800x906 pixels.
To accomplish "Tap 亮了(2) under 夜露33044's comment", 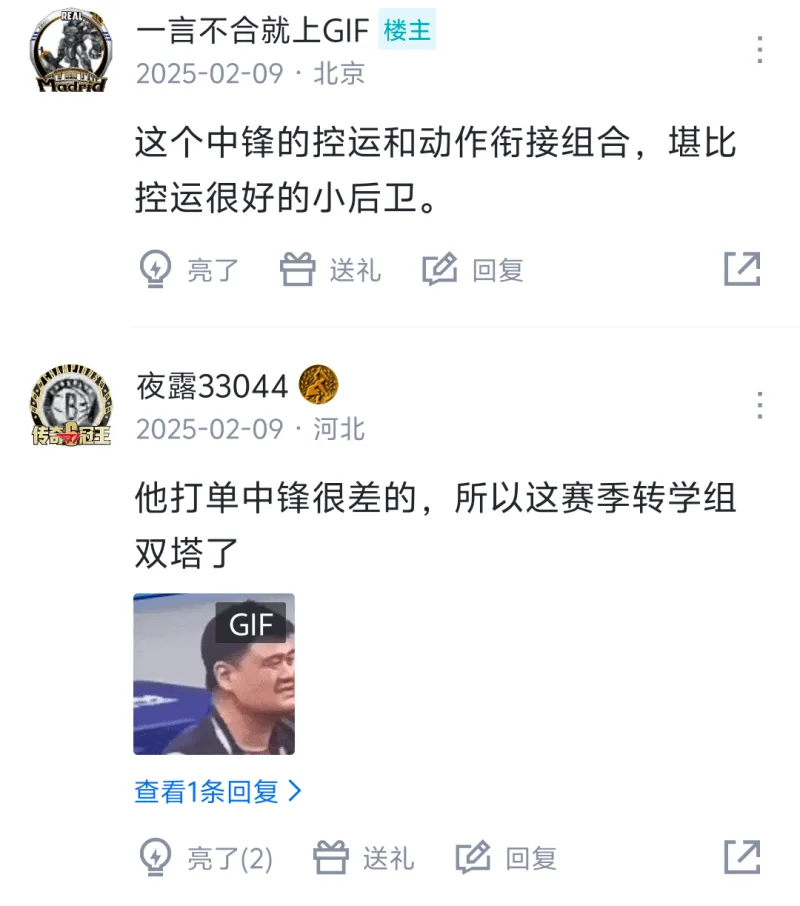I will pyautogui.click(x=205, y=858).
